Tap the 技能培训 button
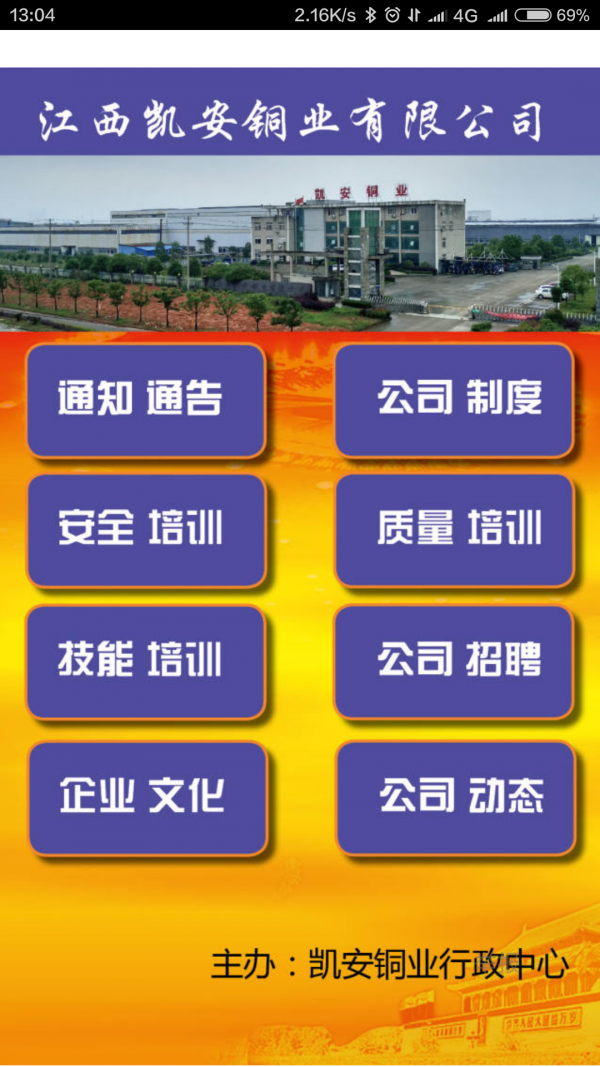Viewport: 600px width, 1067px height. 146,661
